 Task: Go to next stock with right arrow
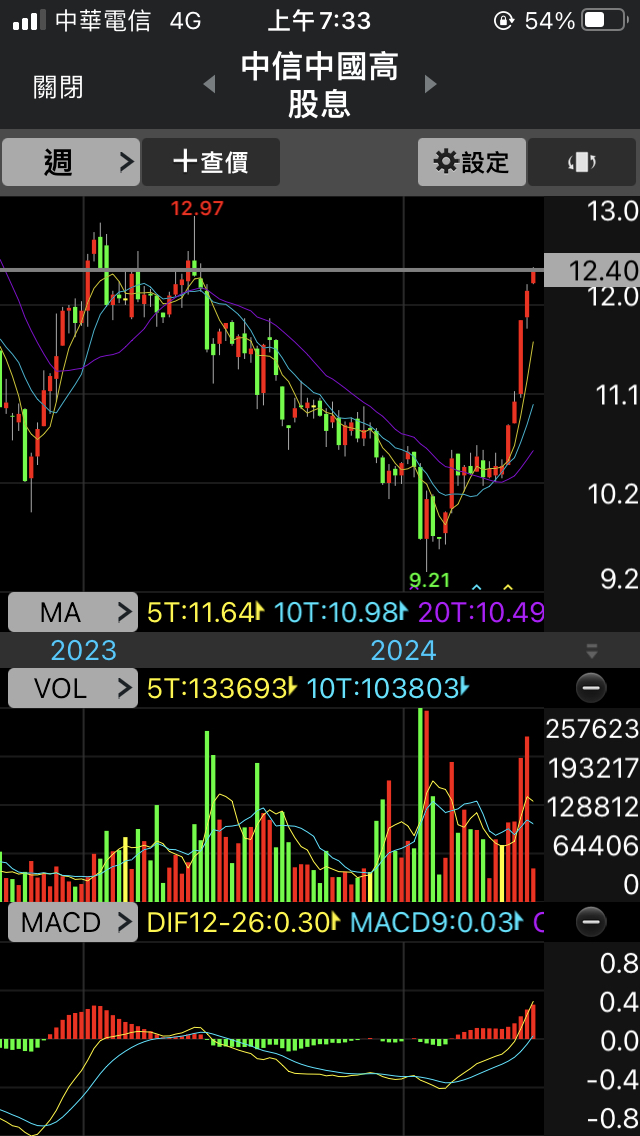[x=431, y=85]
